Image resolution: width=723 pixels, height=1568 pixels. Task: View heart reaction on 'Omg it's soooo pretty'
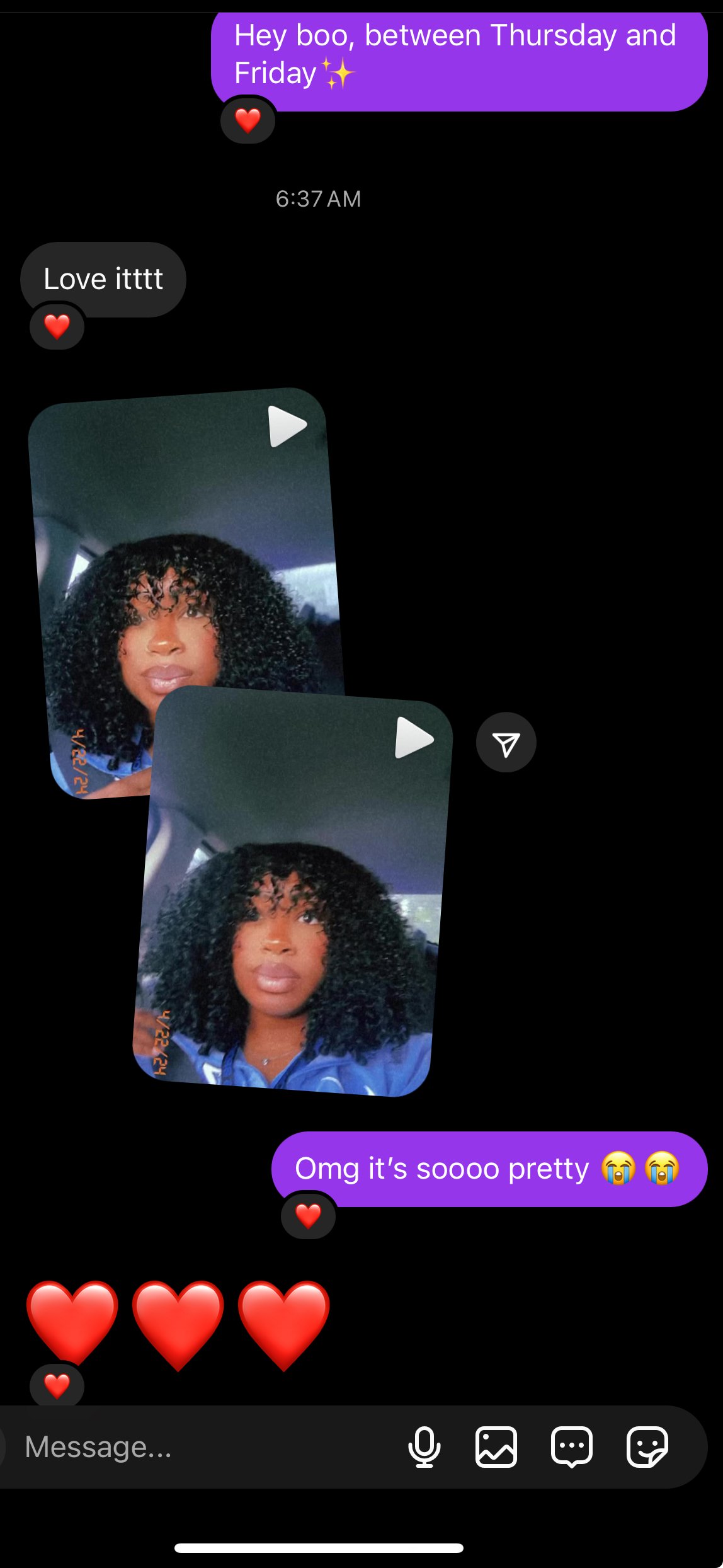click(308, 1216)
